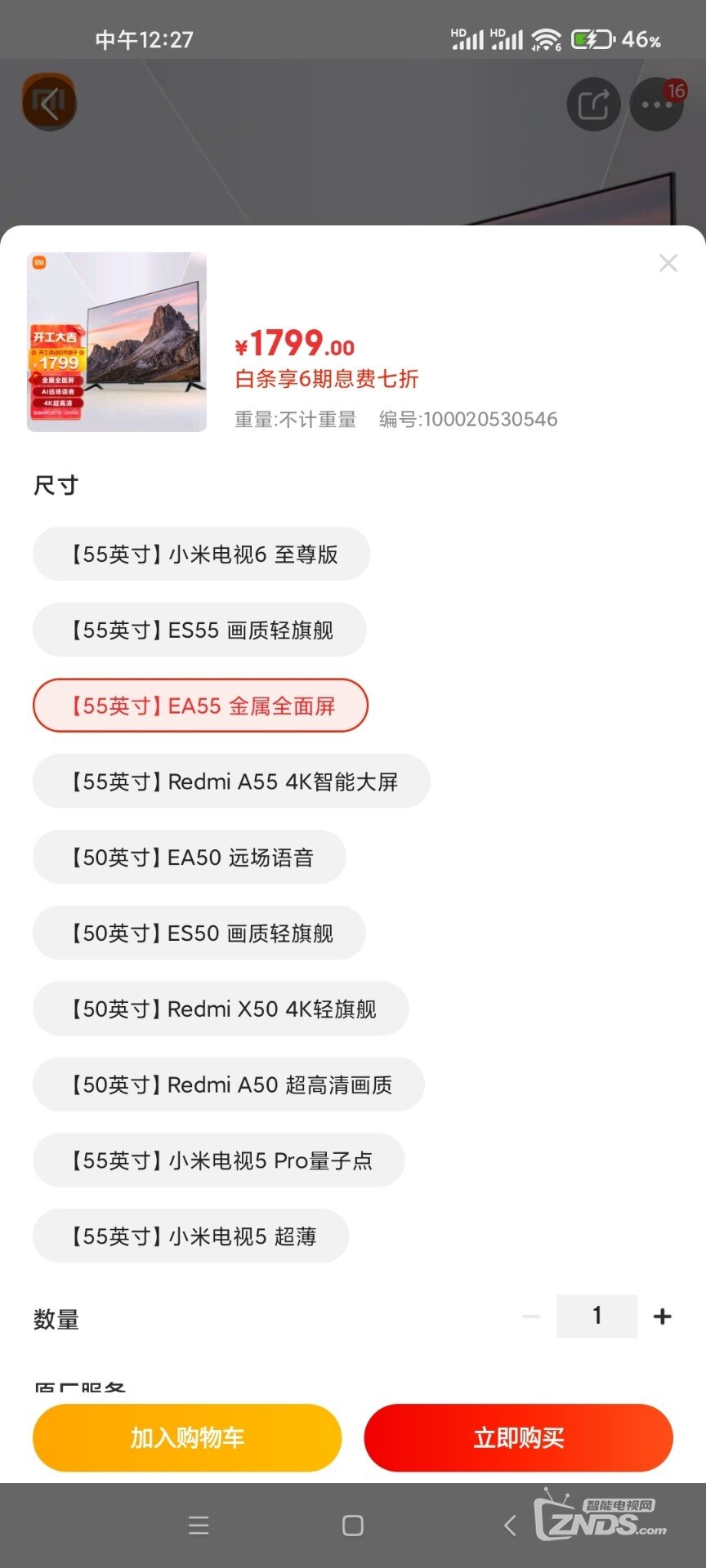706x1568 pixels.
Task: Choose 【55英寸】ES55 画质轻旗舰
Action: point(199,630)
